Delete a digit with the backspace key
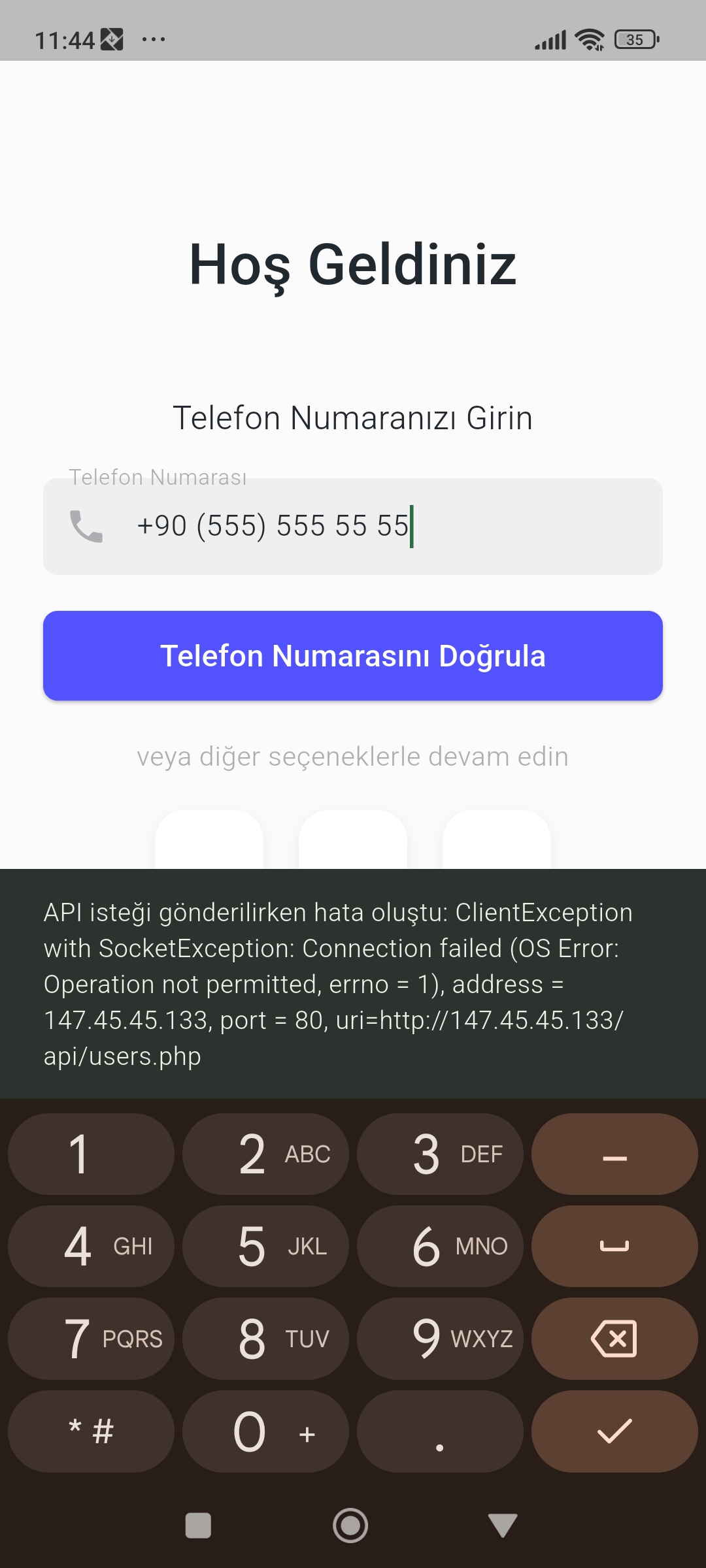 (614, 1339)
